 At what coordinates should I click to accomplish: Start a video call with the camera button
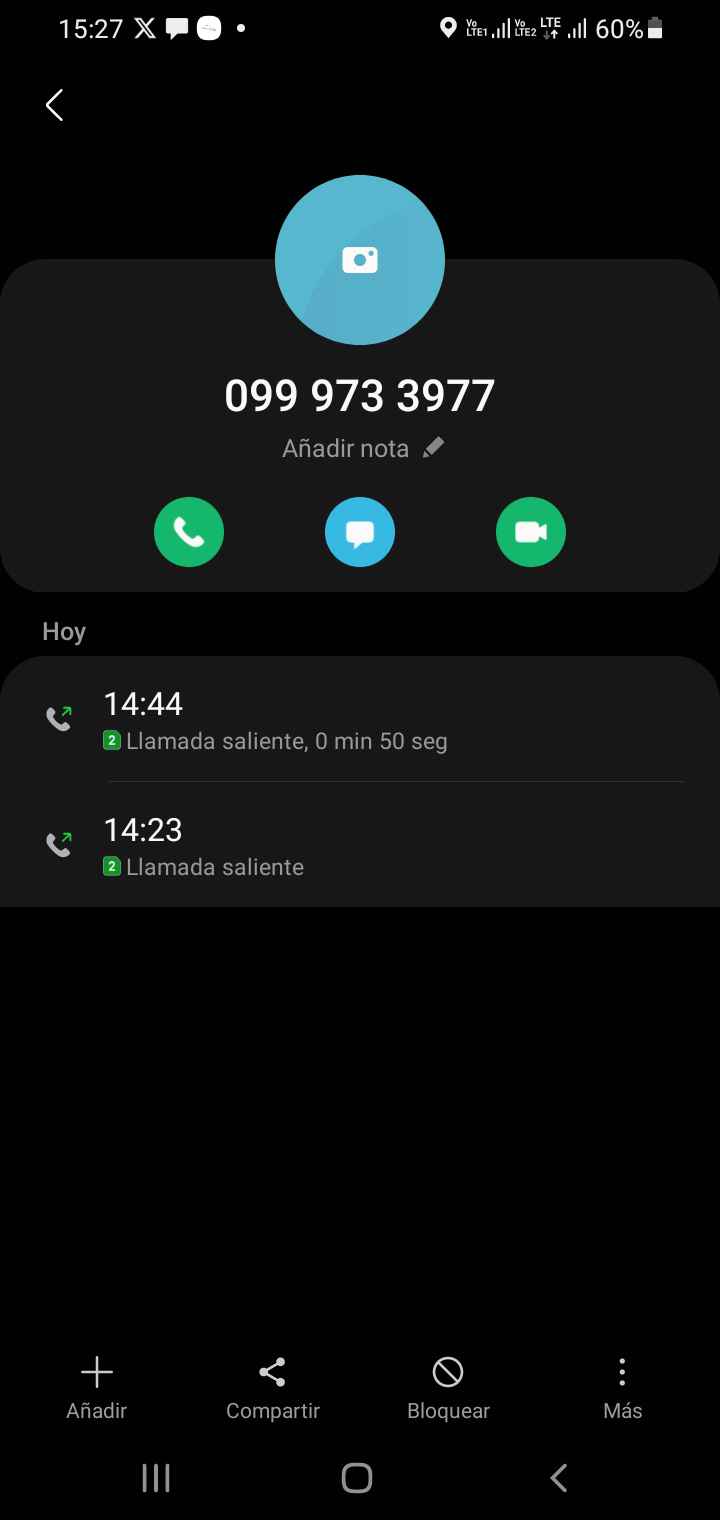click(531, 532)
